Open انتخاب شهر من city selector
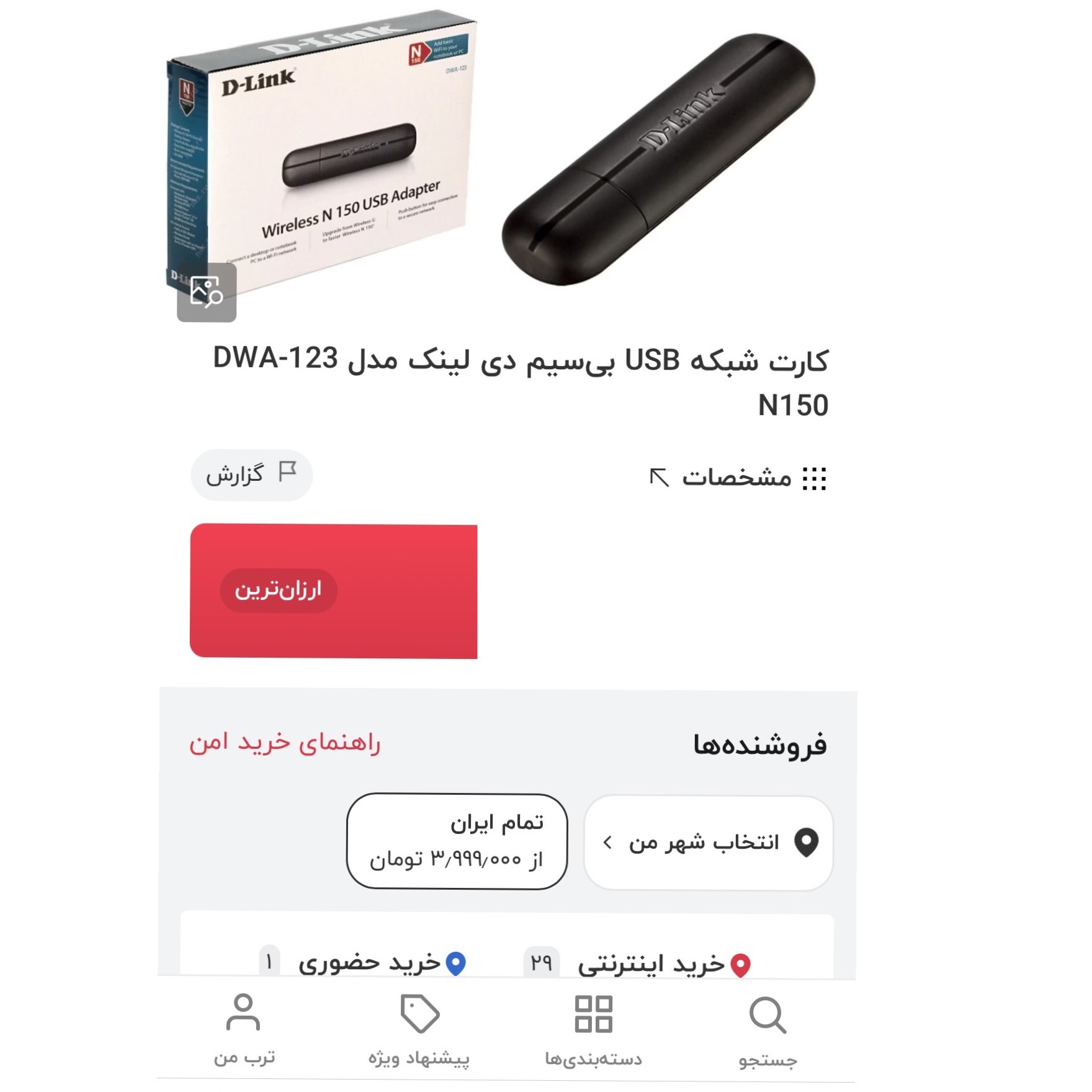Viewport: 1092px width, 1092px height. [x=708, y=843]
